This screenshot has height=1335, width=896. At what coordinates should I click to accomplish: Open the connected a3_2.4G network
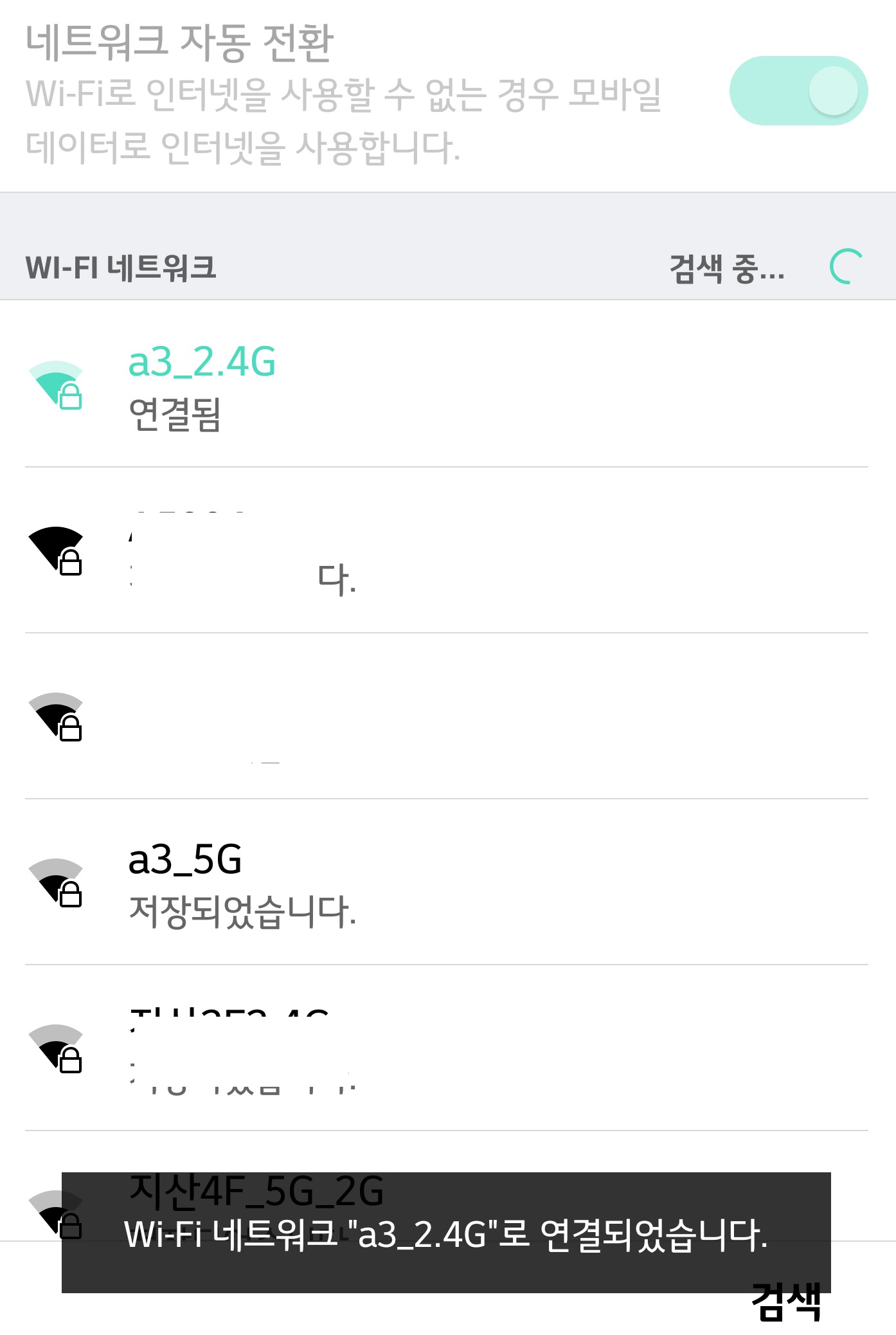point(447,385)
